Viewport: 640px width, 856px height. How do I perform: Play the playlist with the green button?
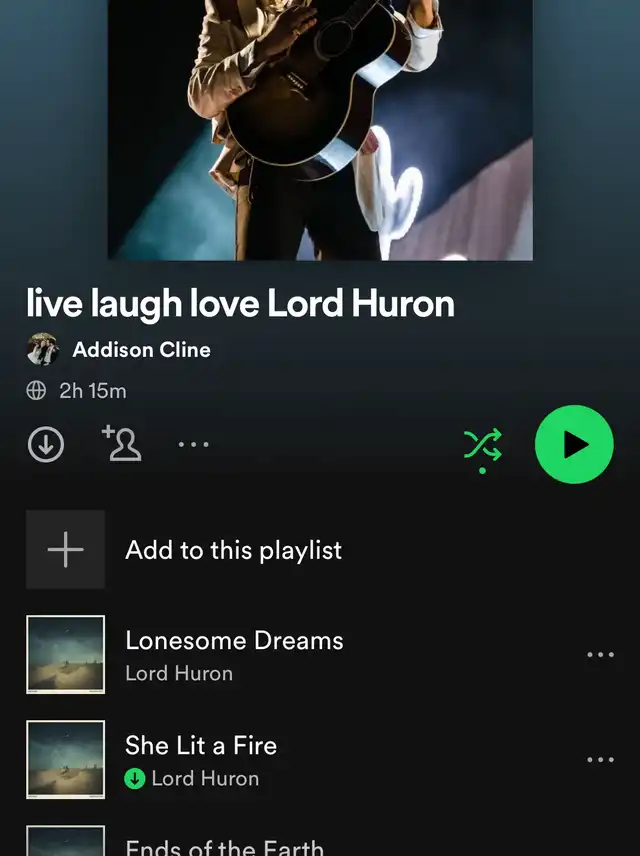pos(574,444)
